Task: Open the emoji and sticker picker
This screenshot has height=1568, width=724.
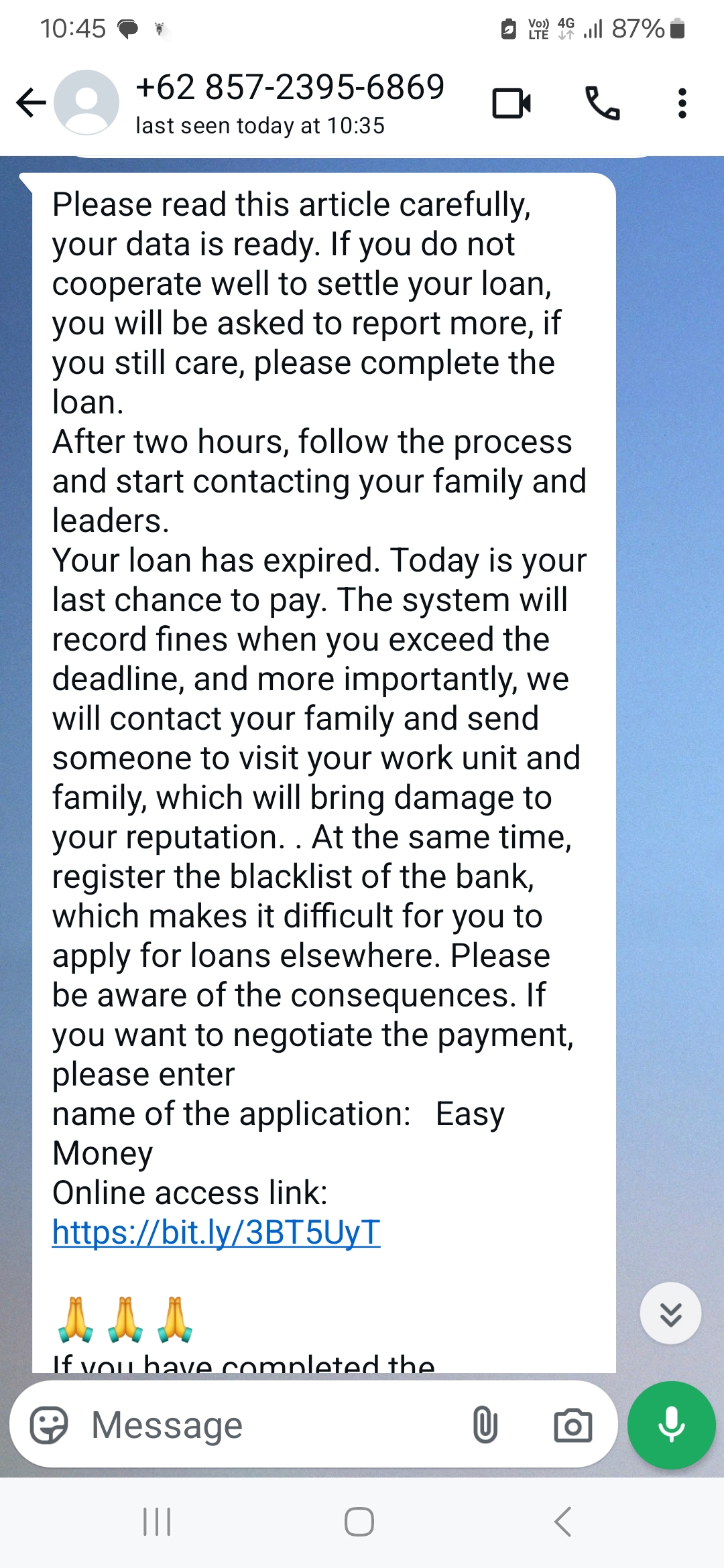Action: pyautogui.click(x=49, y=1425)
